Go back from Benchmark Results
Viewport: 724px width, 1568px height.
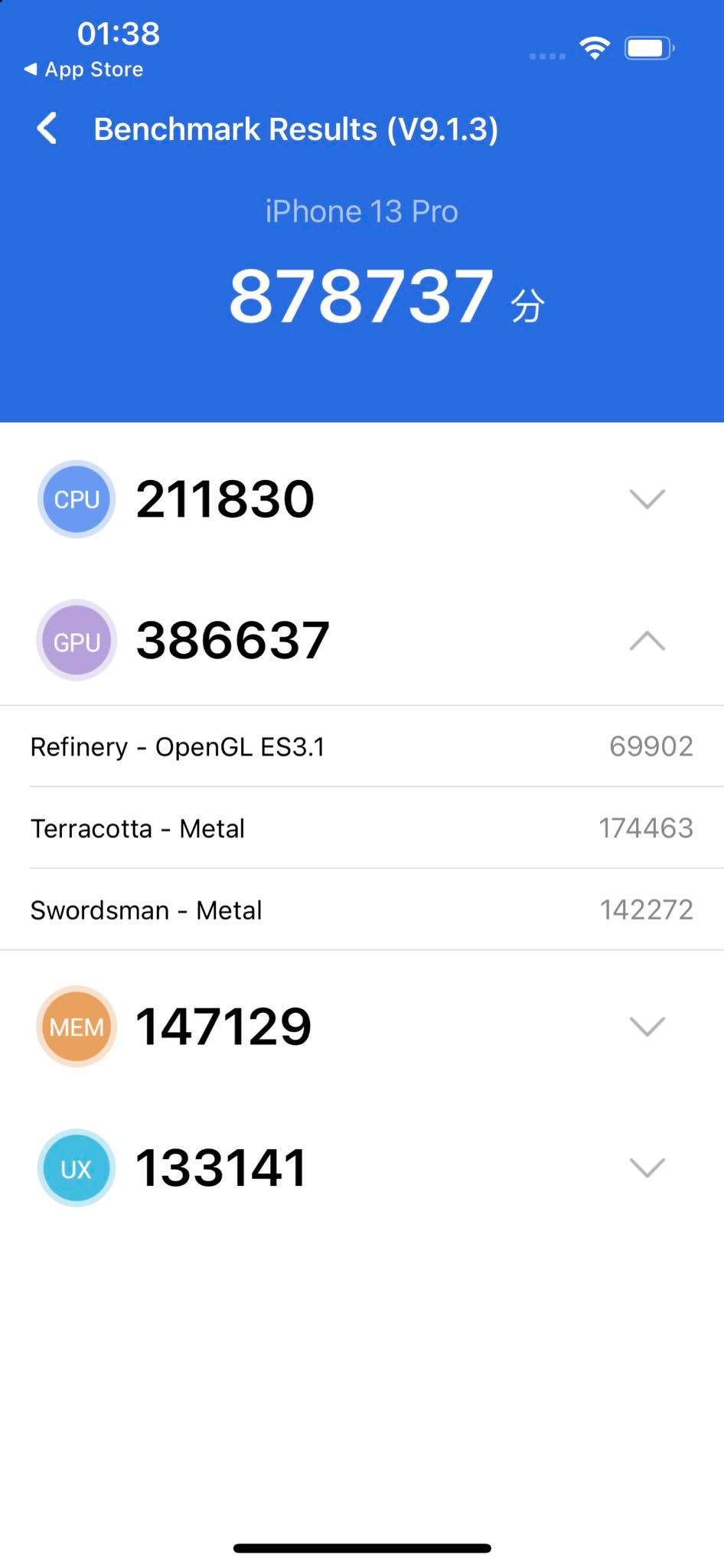47,129
